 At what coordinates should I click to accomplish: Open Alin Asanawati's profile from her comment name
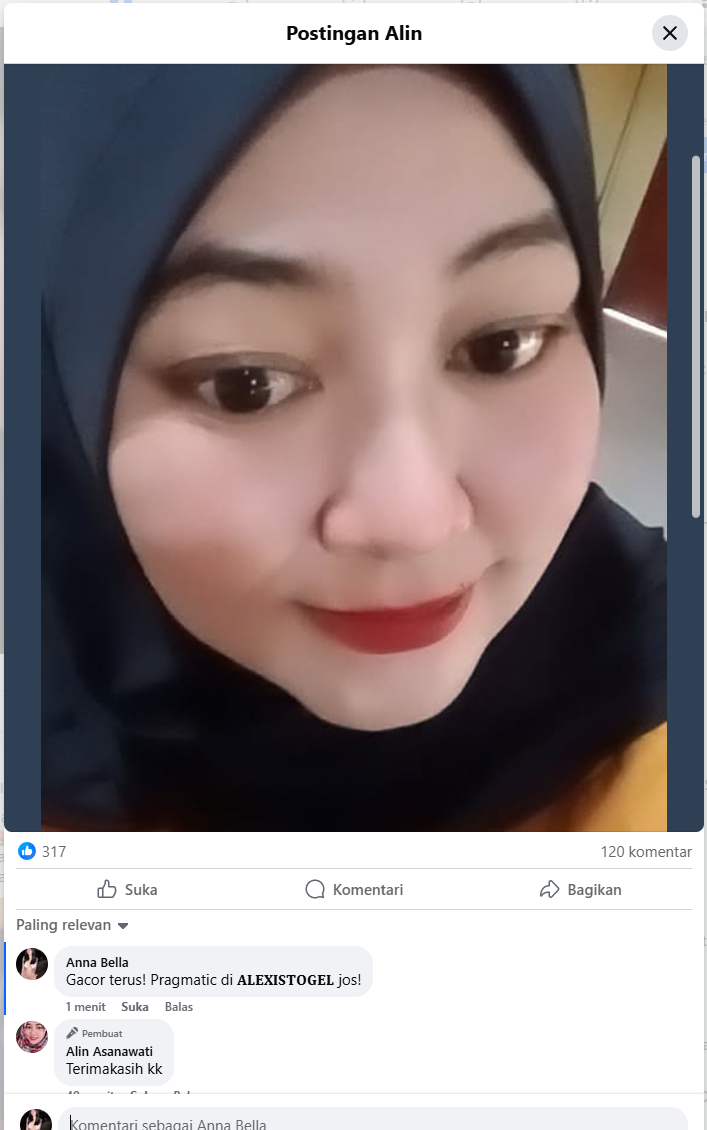pos(110,1051)
